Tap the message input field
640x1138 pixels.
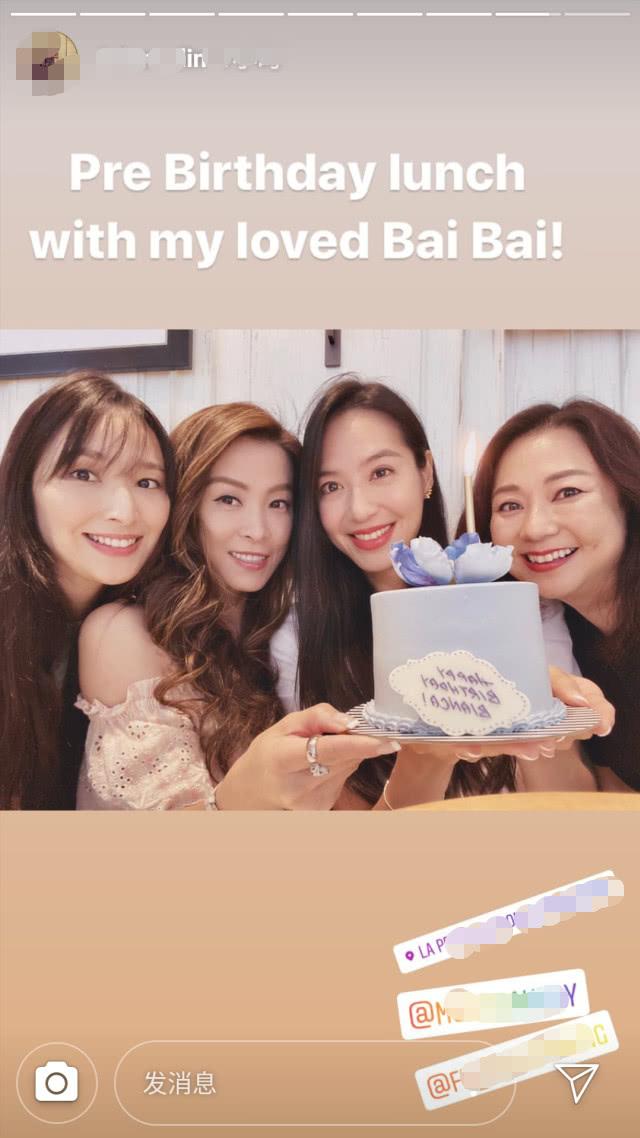click(300, 1083)
